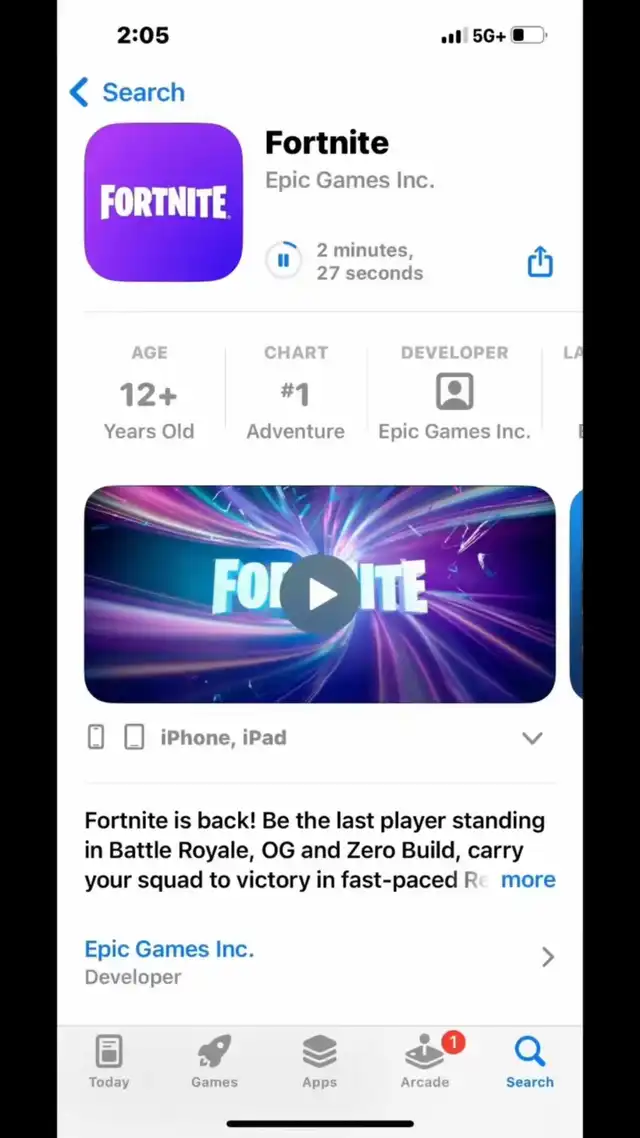
Task: Tap more to expand the description
Action: [x=528, y=880]
